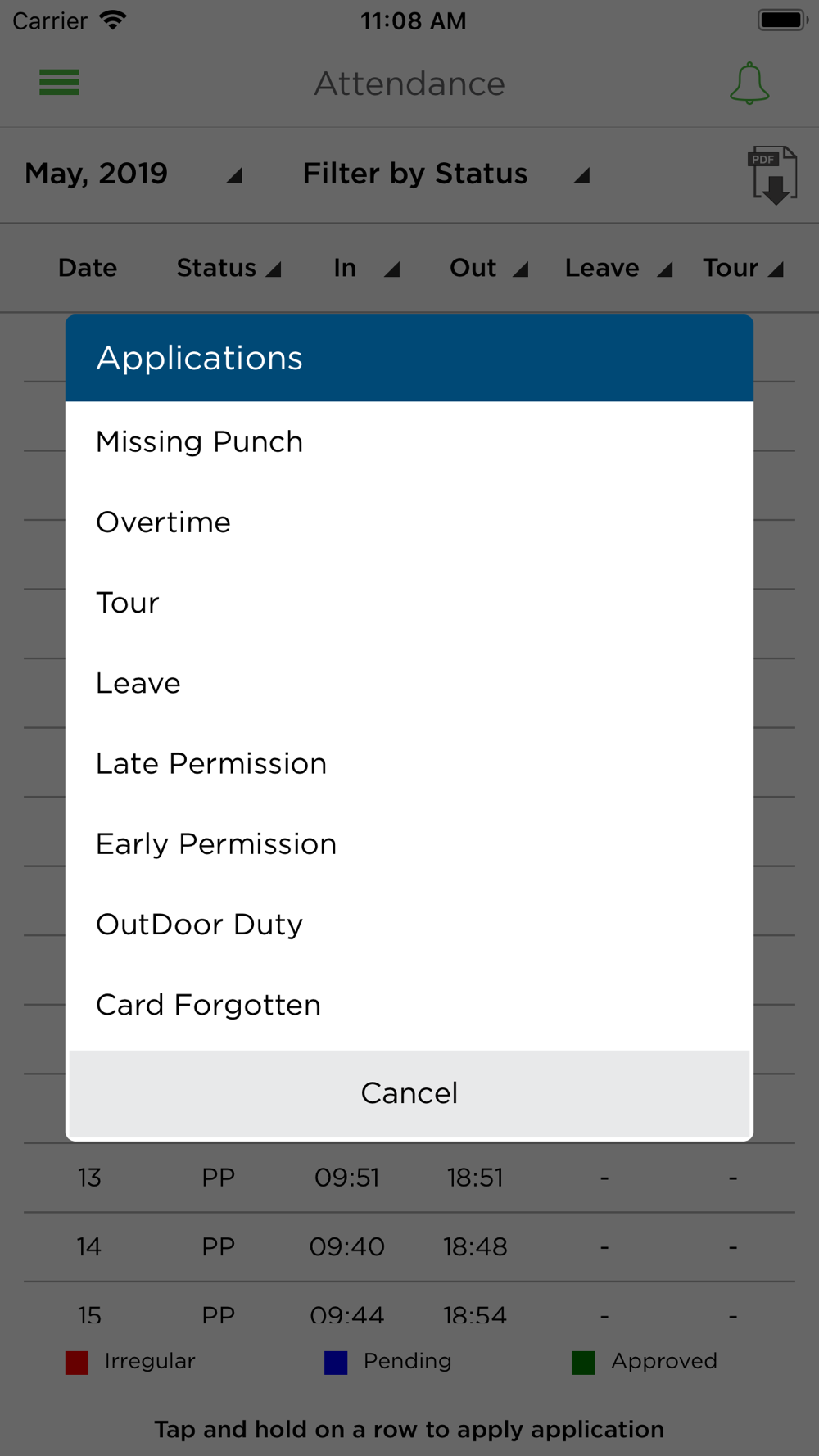Choose OutDoor Duty application

pos(409,924)
